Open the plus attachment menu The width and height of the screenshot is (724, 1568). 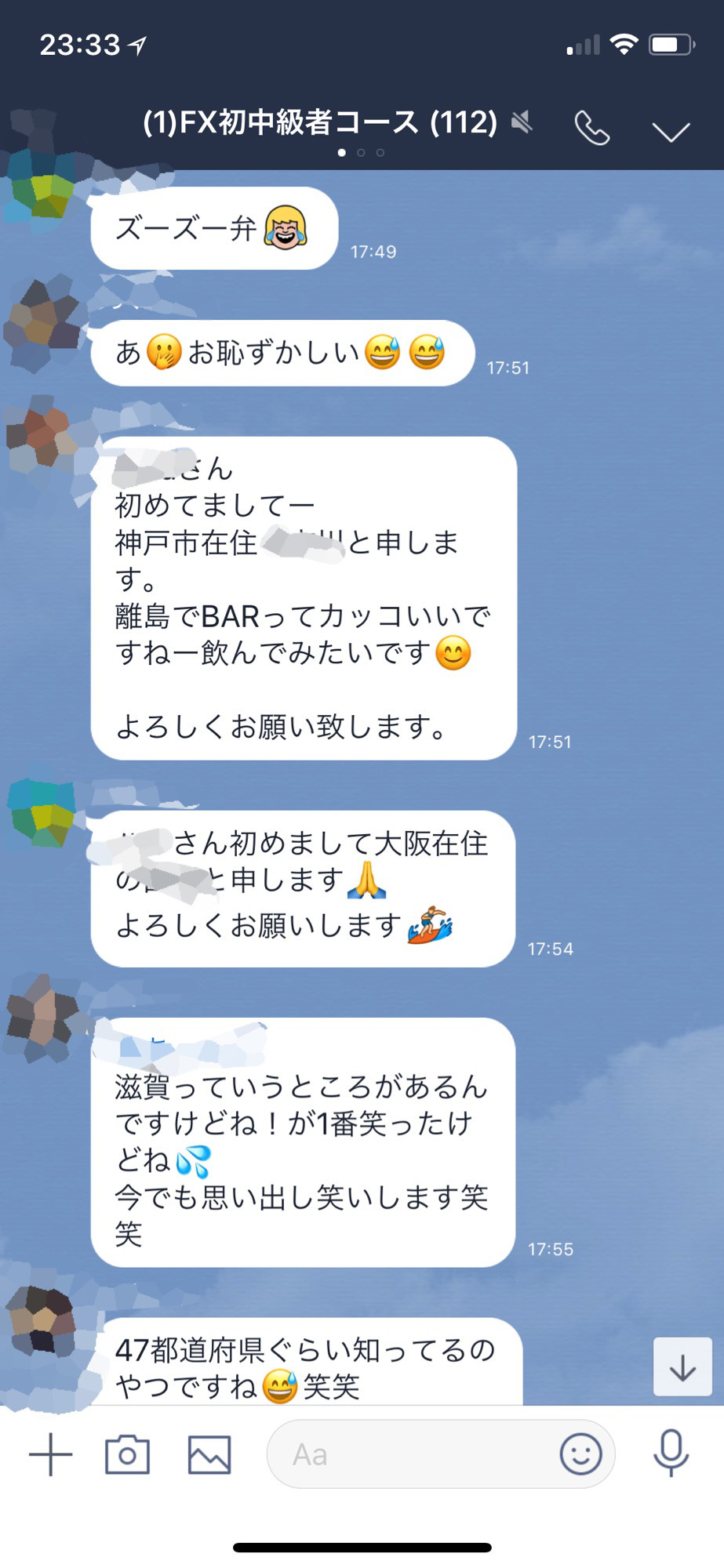51,1454
